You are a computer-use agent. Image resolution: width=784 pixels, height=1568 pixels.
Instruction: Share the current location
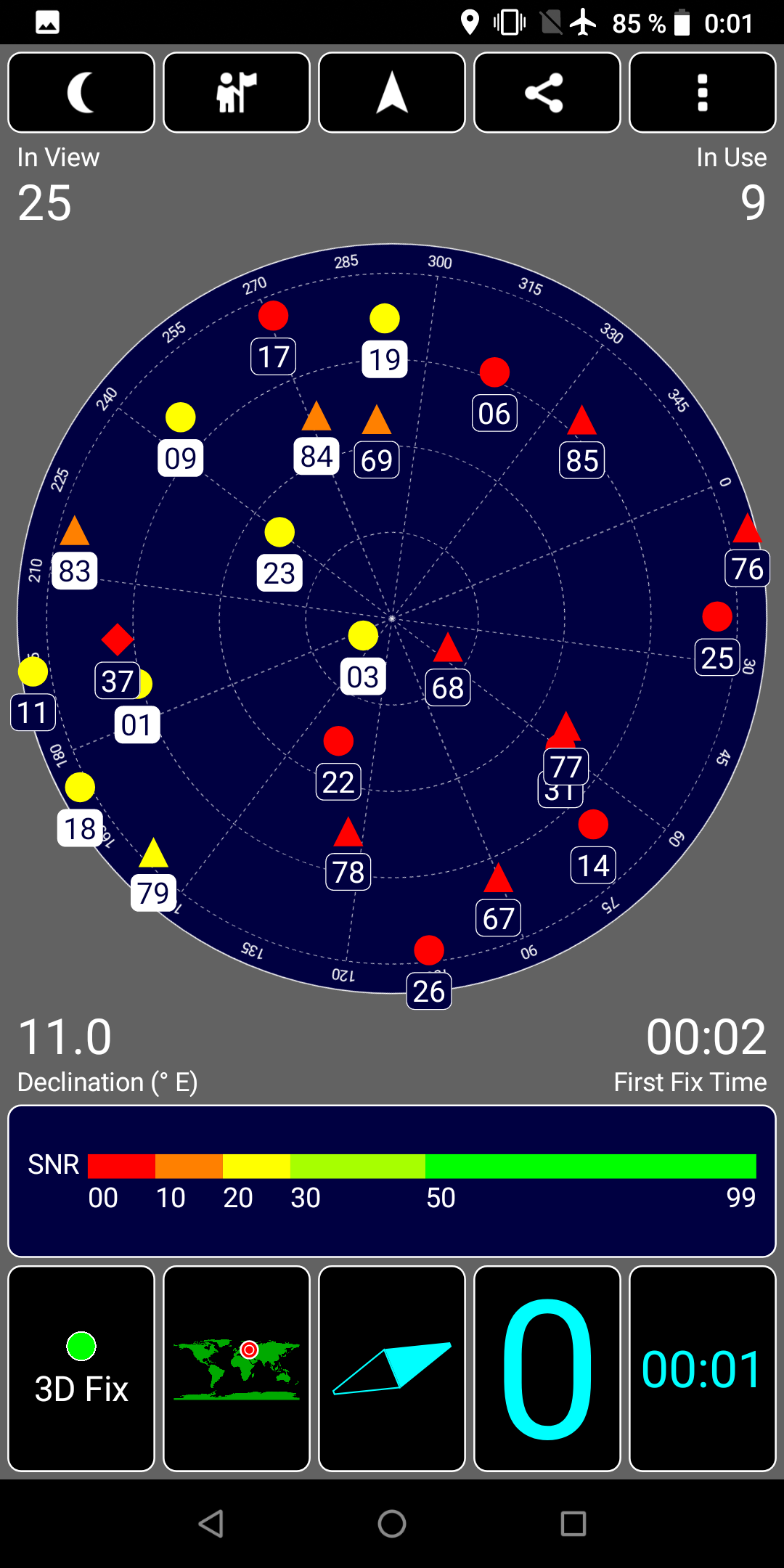click(547, 92)
